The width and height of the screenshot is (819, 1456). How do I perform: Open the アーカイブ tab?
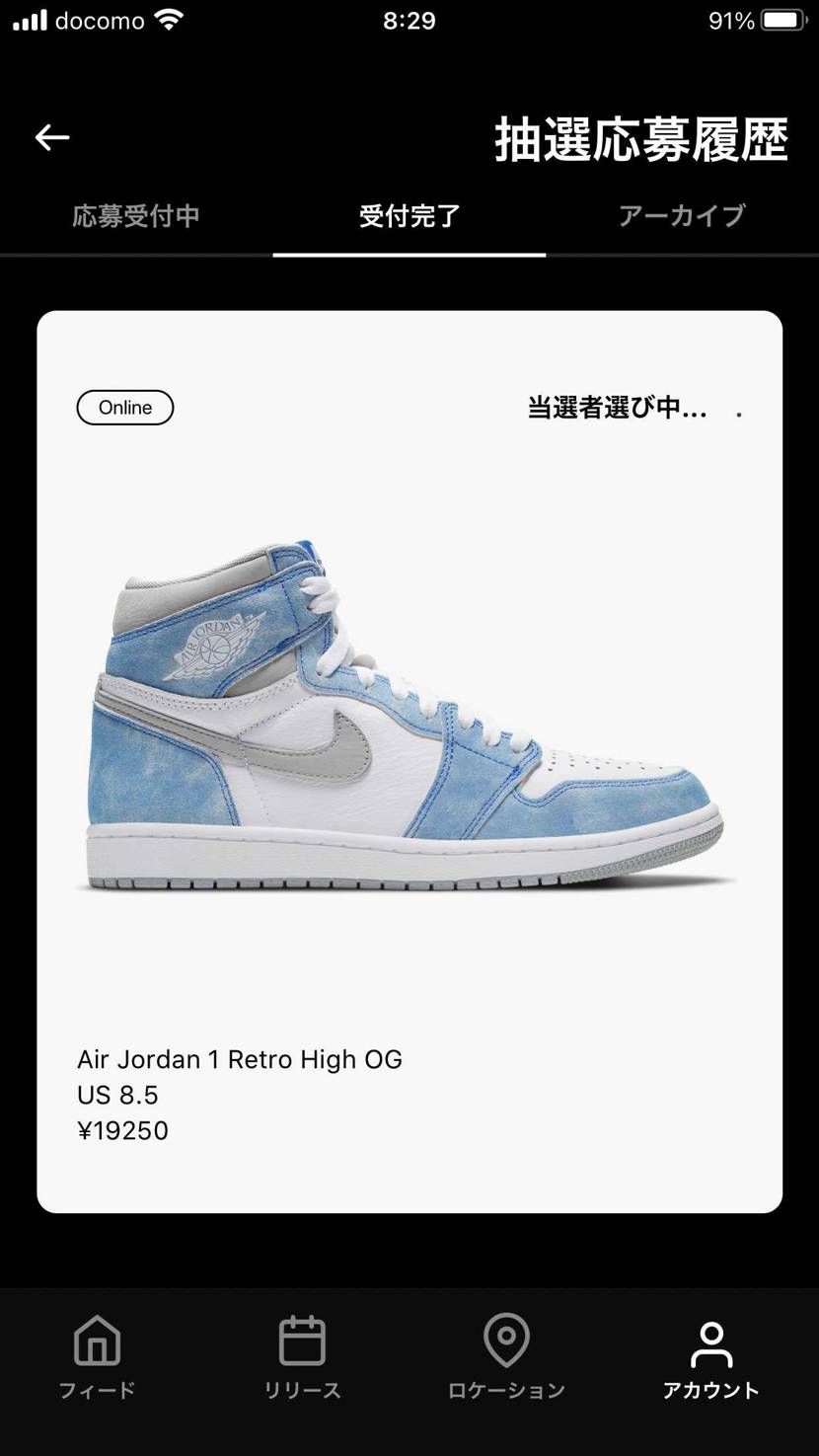click(x=682, y=216)
